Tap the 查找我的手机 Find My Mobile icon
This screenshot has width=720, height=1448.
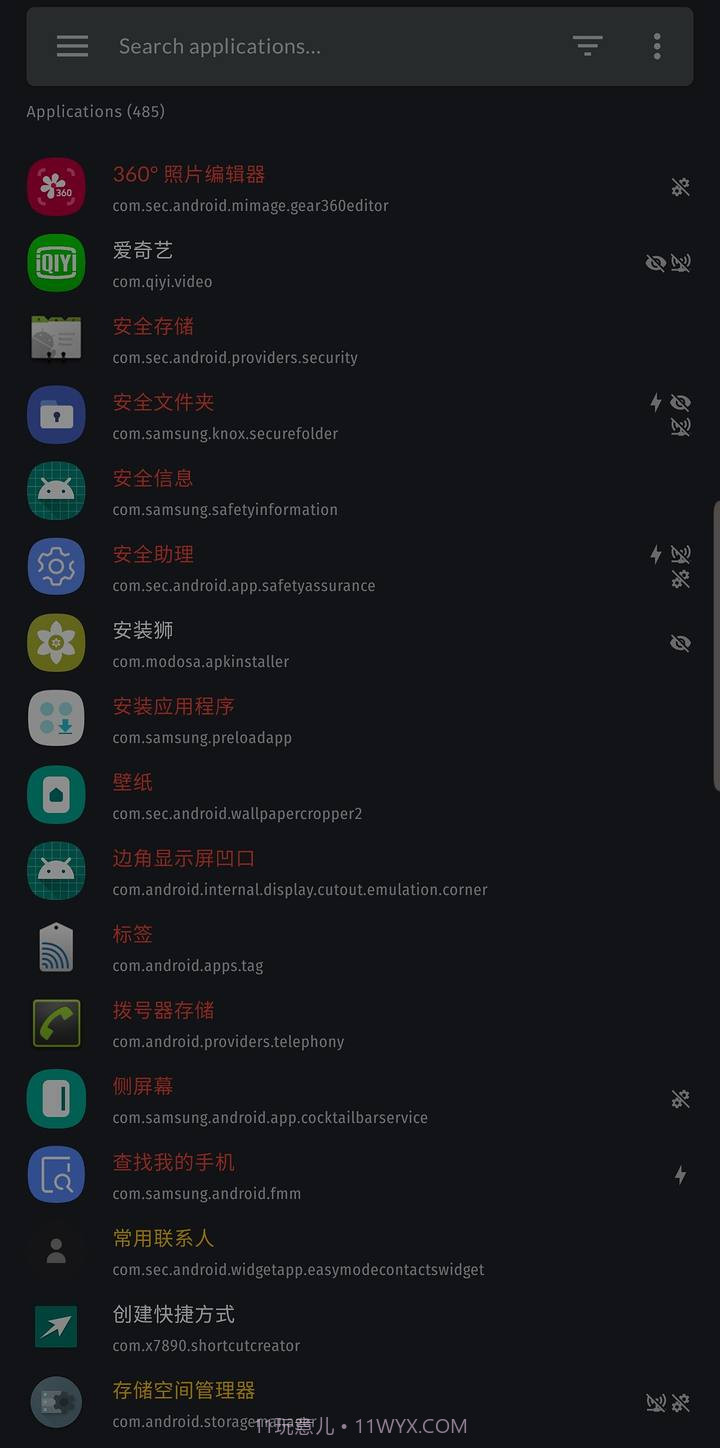click(x=56, y=1175)
